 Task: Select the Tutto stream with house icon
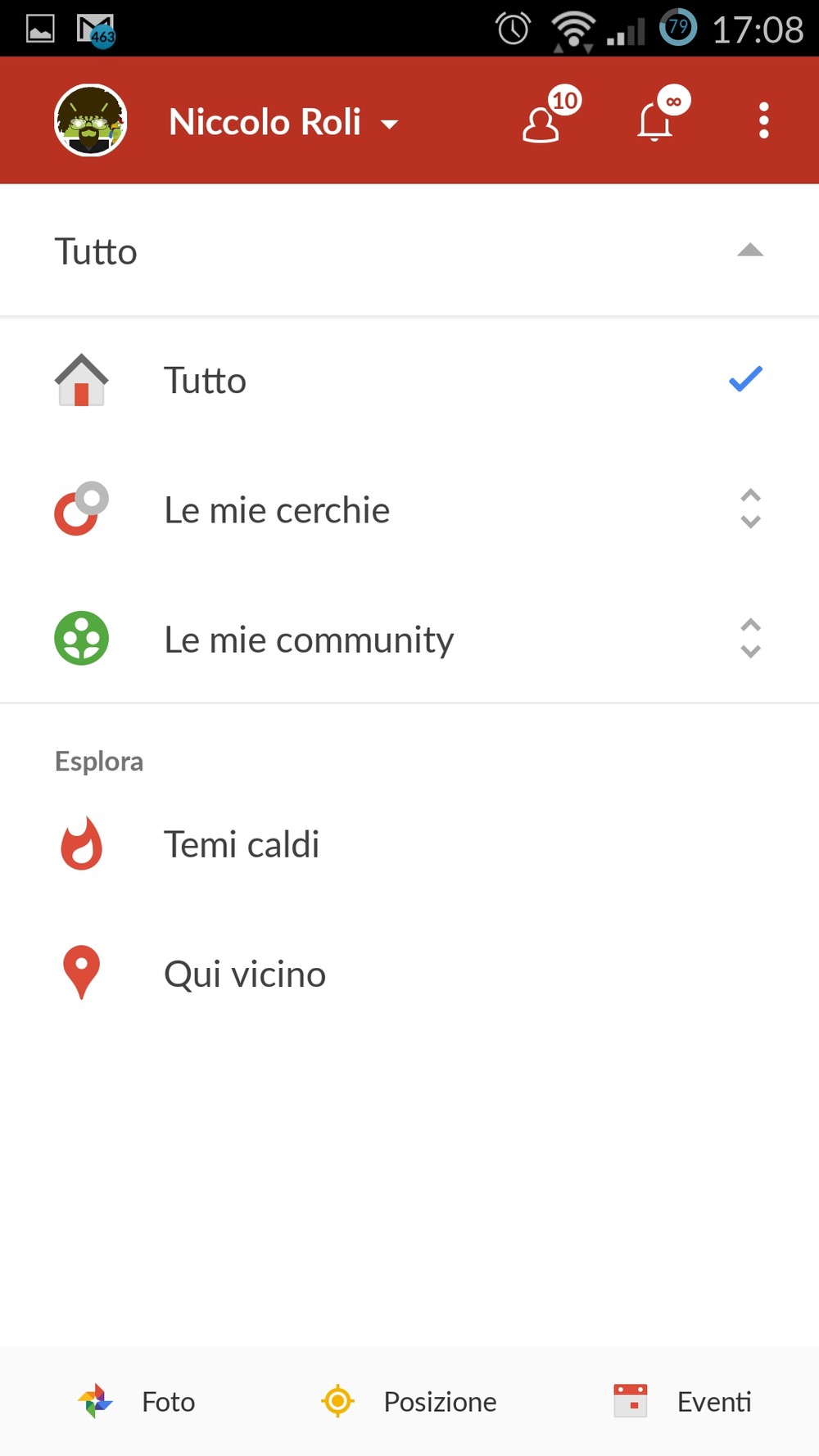tap(409, 380)
